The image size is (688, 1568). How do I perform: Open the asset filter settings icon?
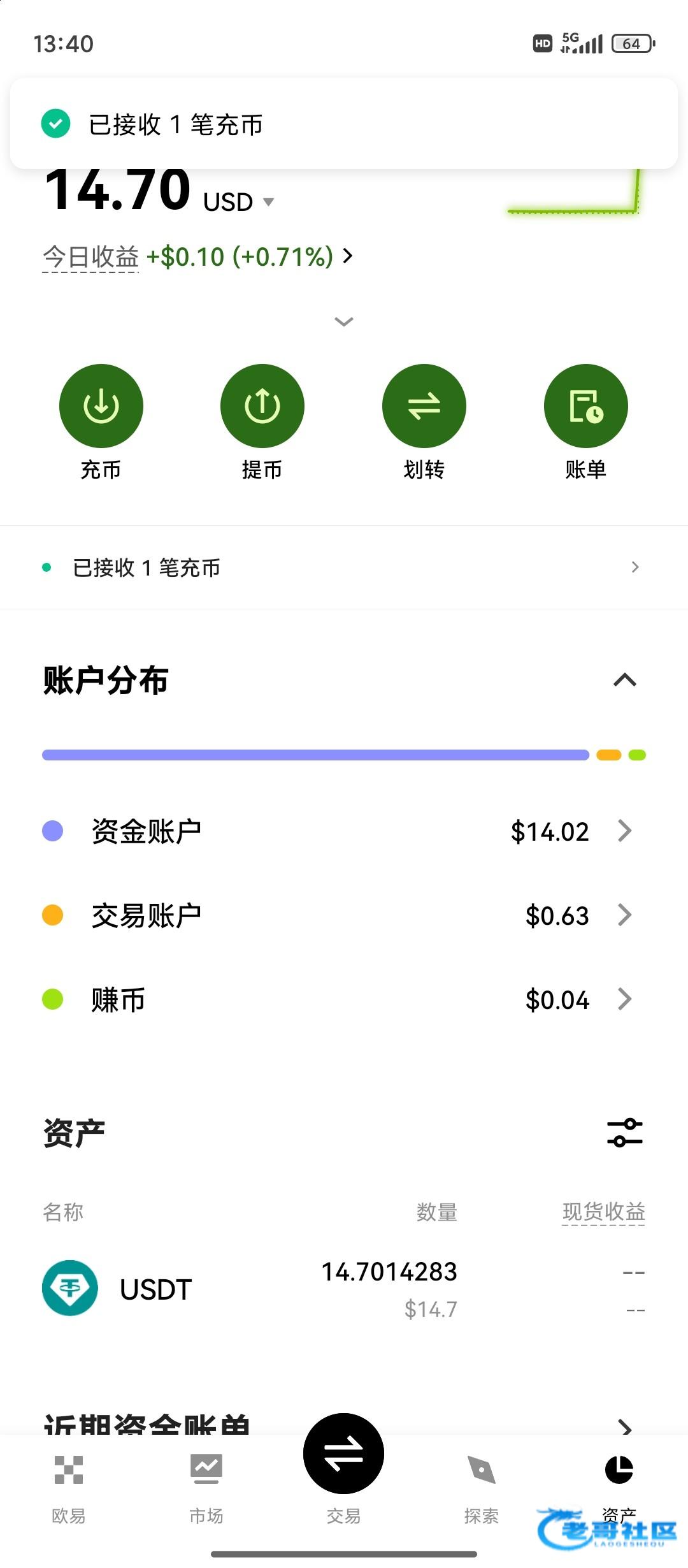point(624,1133)
